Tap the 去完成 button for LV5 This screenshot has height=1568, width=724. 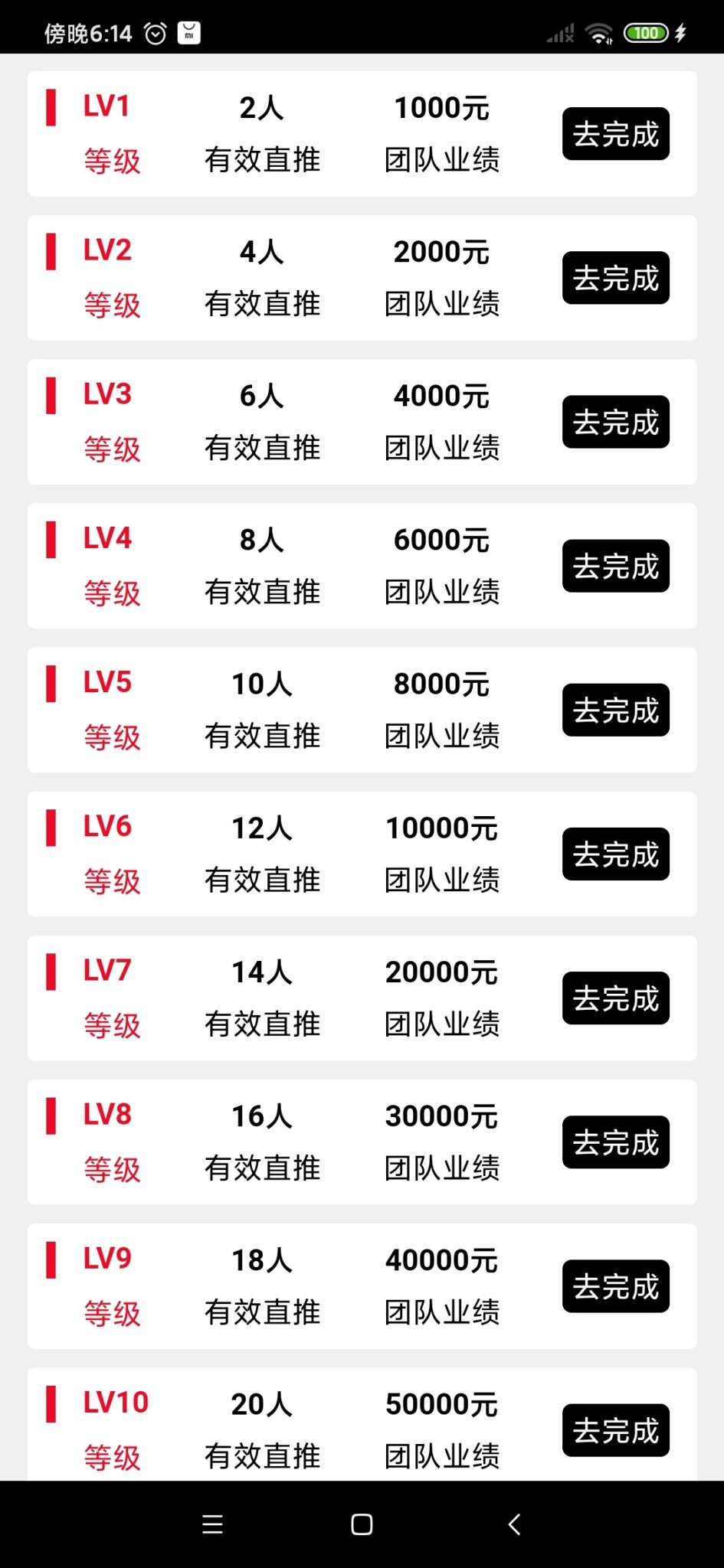[615, 710]
